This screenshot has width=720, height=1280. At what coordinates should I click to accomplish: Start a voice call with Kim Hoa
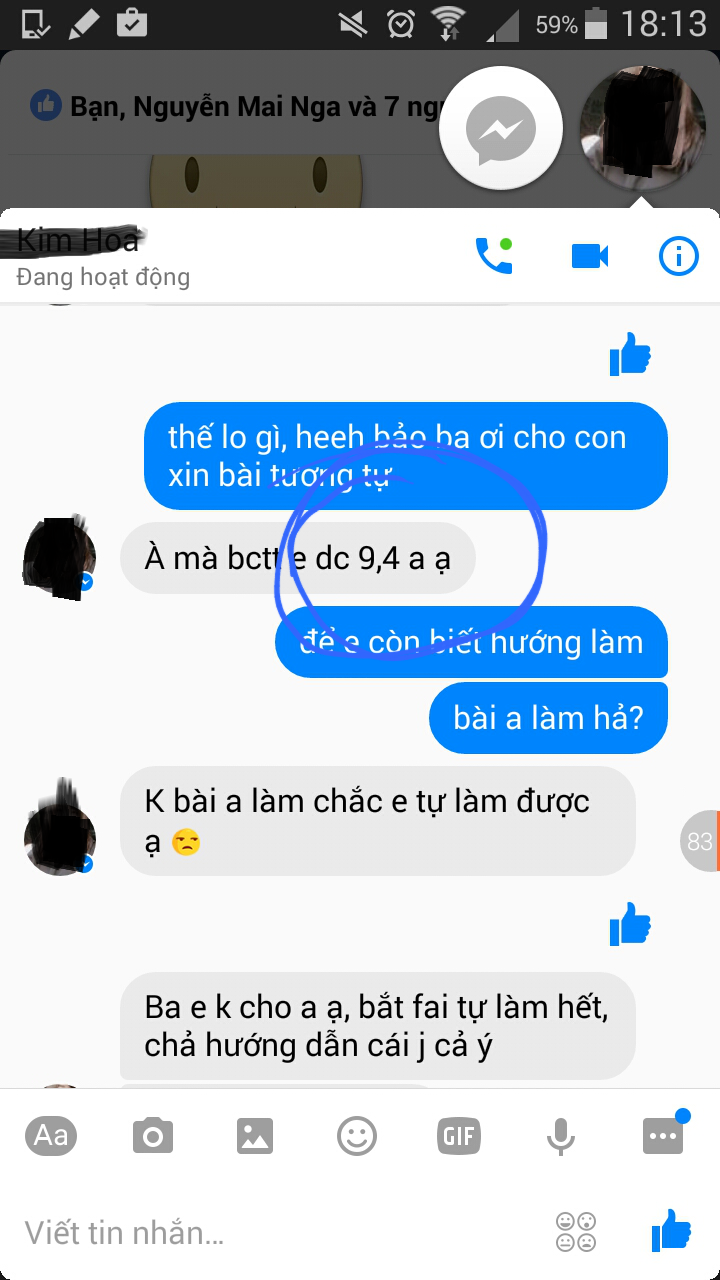coord(493,256)
